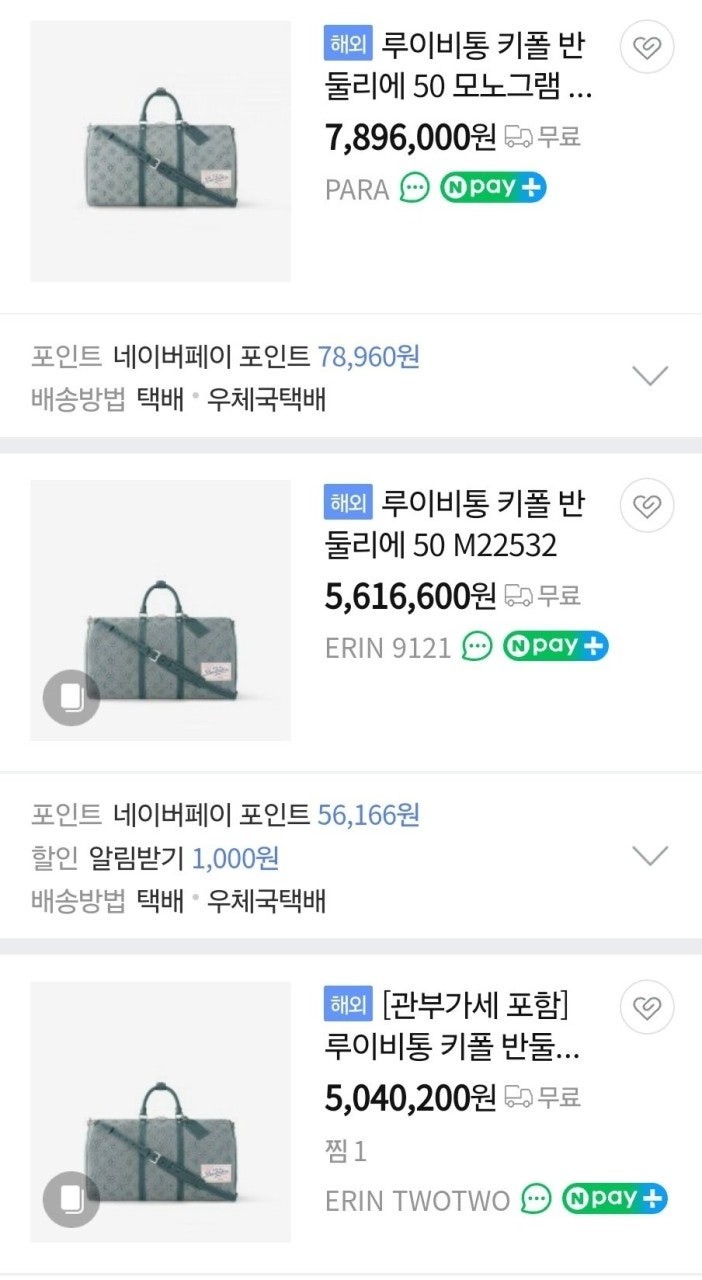Open the 5,040,200원 product image
The width and height of the screenshot is (702, 1280).
tap(160, 1112)
